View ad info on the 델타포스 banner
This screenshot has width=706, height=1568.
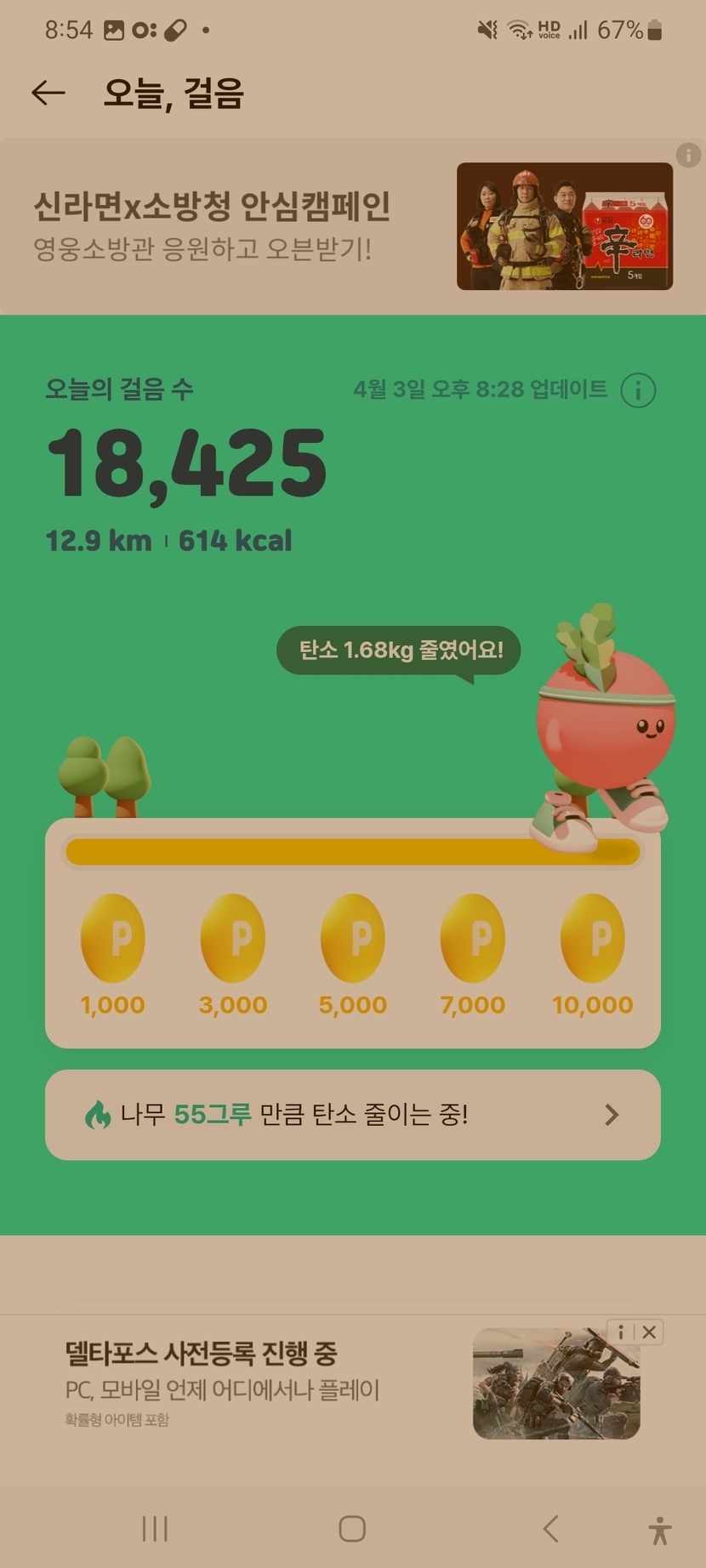[x=622, y=1332]
